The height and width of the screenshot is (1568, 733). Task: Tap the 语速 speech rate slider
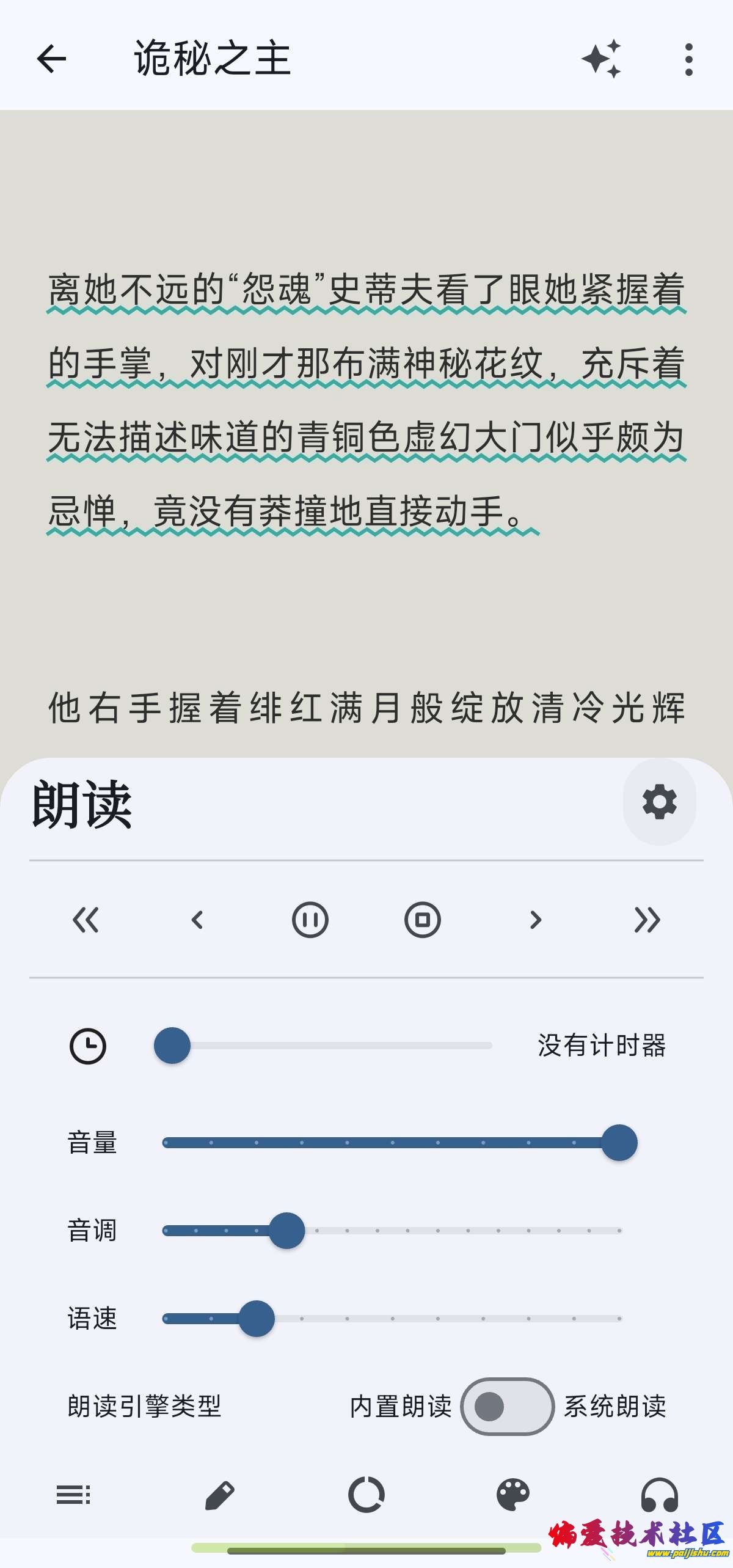click(391, 1318)
